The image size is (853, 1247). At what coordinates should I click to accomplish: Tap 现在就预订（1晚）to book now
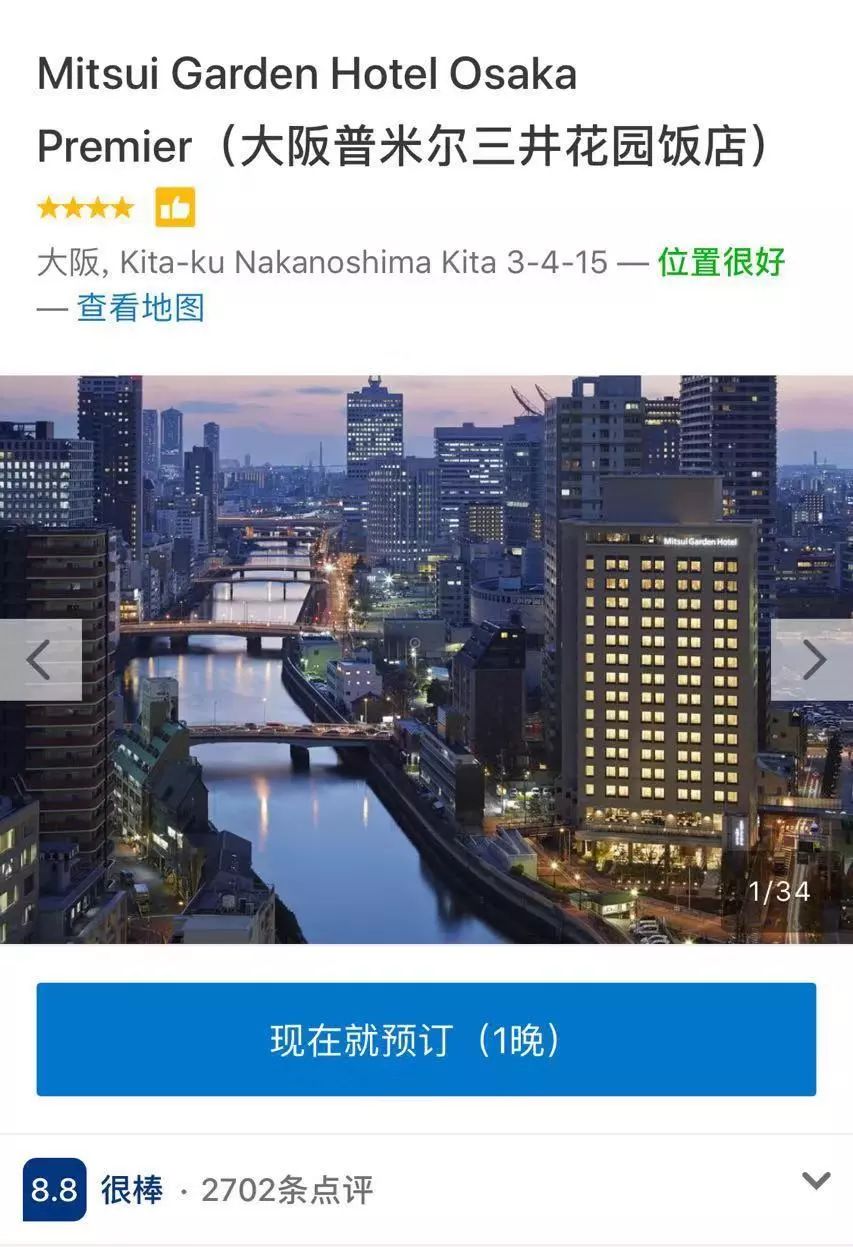[x=426, y=1040]
